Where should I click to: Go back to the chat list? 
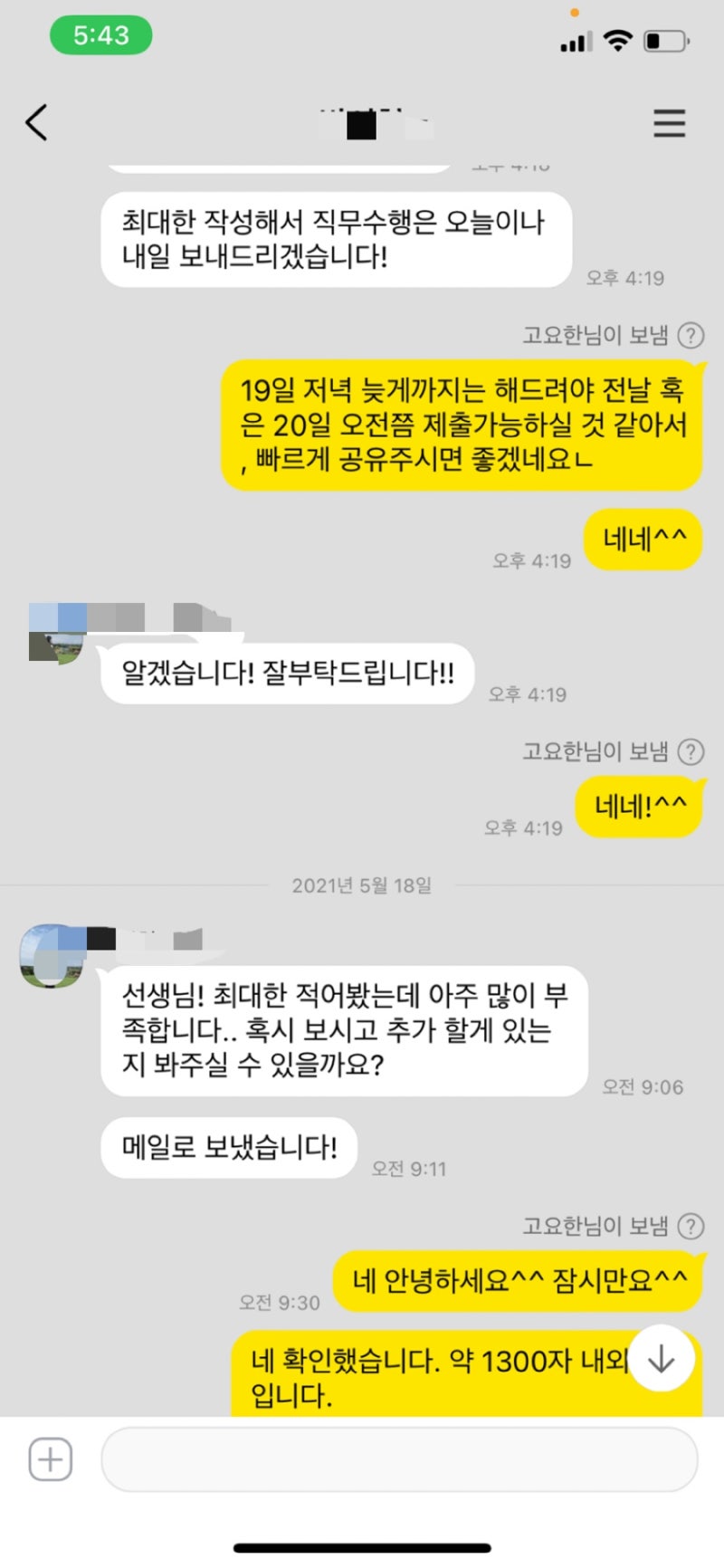[x=36, y=122]
